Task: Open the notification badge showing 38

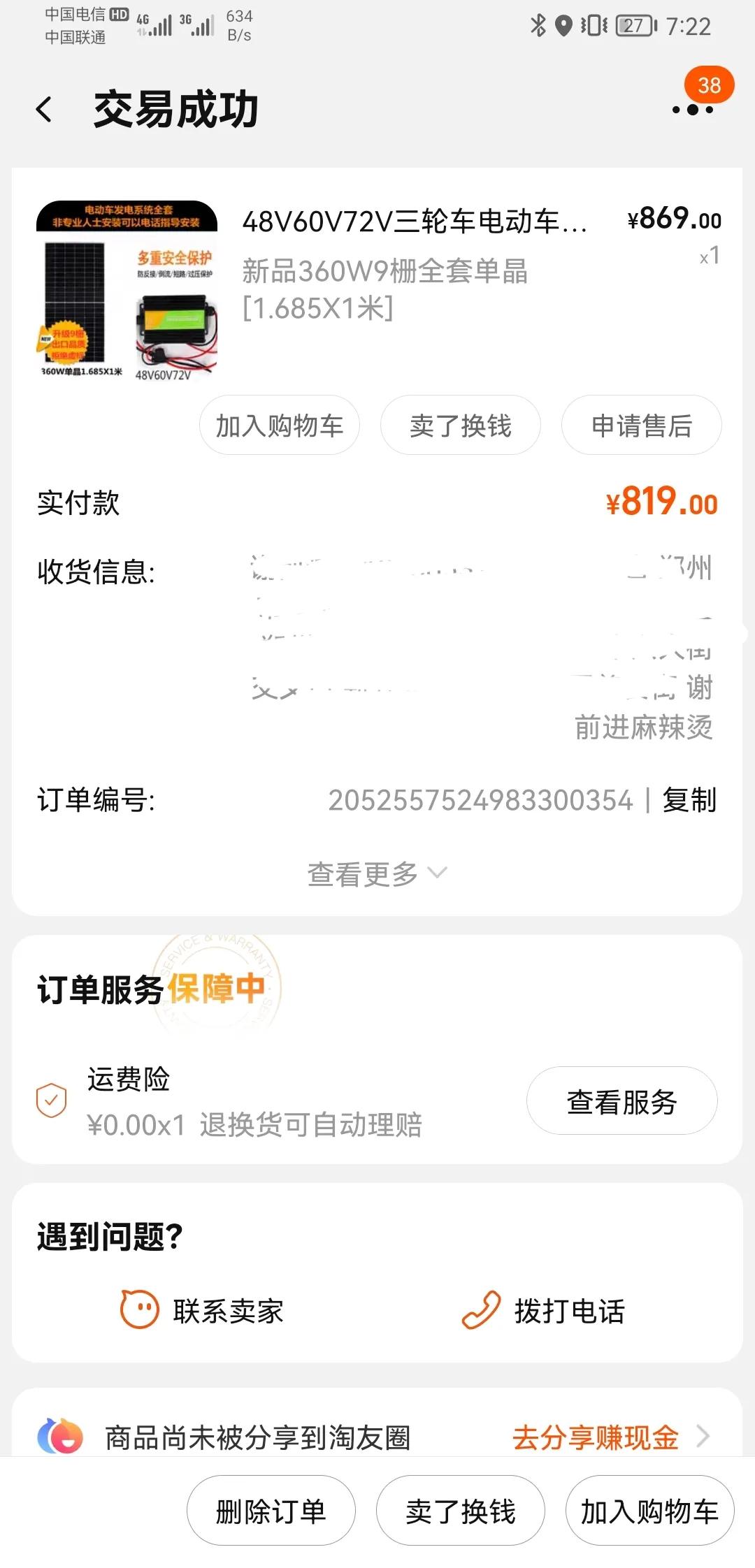Action: [x=709, y=86]
